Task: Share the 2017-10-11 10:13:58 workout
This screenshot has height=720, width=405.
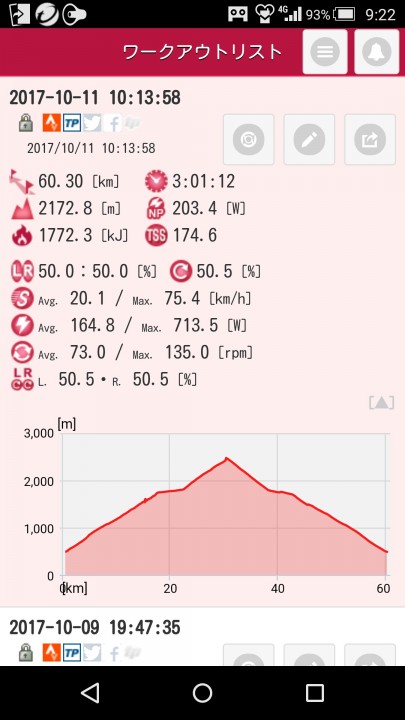Action: [370, 139]
